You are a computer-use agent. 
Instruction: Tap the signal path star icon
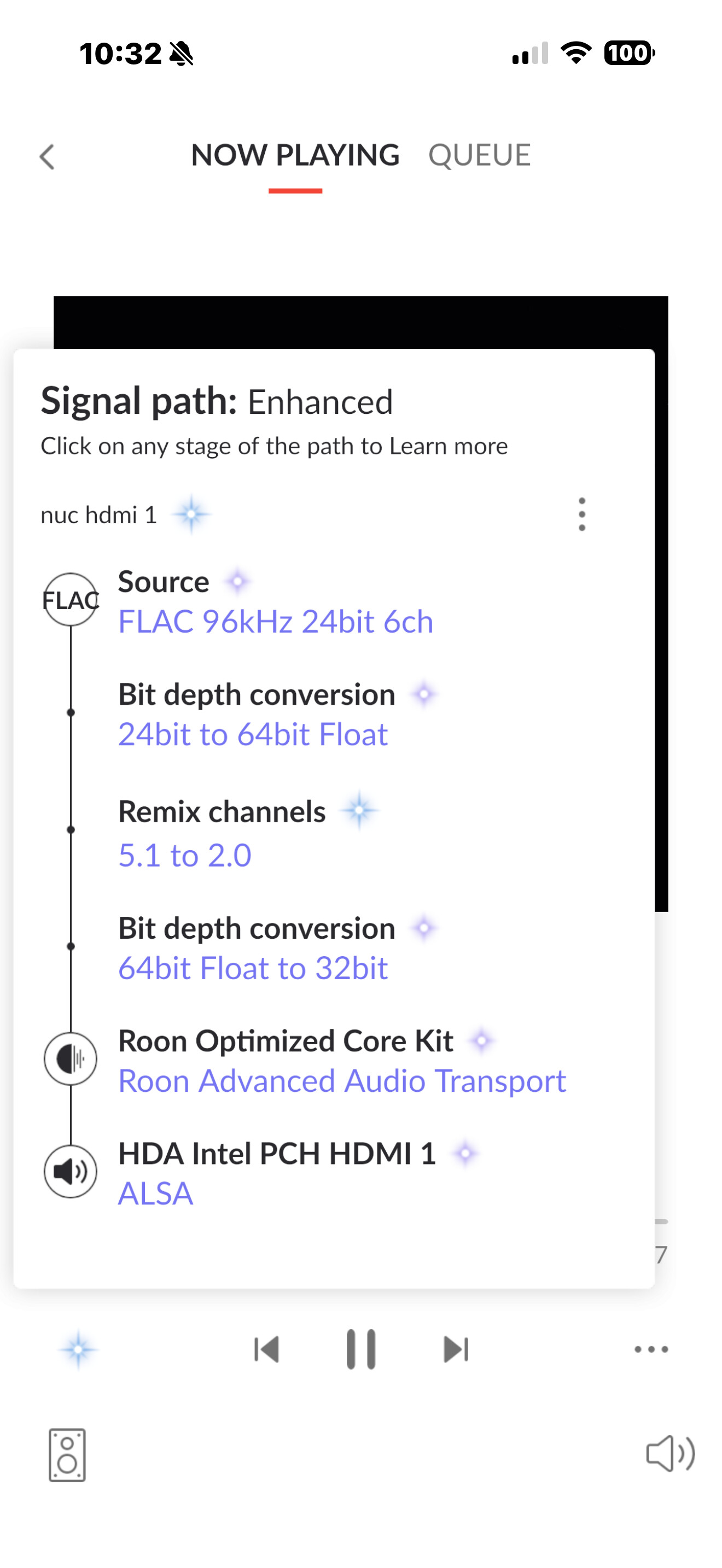[79, 1349]
